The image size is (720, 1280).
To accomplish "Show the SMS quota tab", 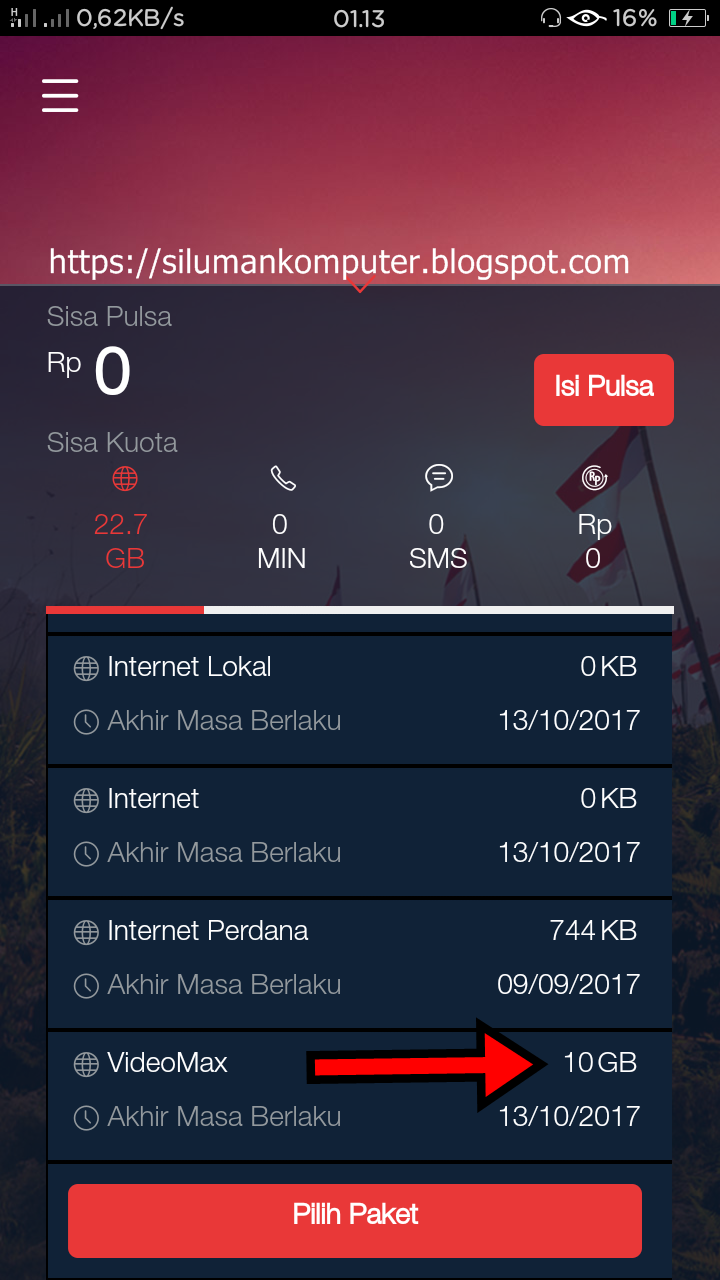I will (438, 520).
